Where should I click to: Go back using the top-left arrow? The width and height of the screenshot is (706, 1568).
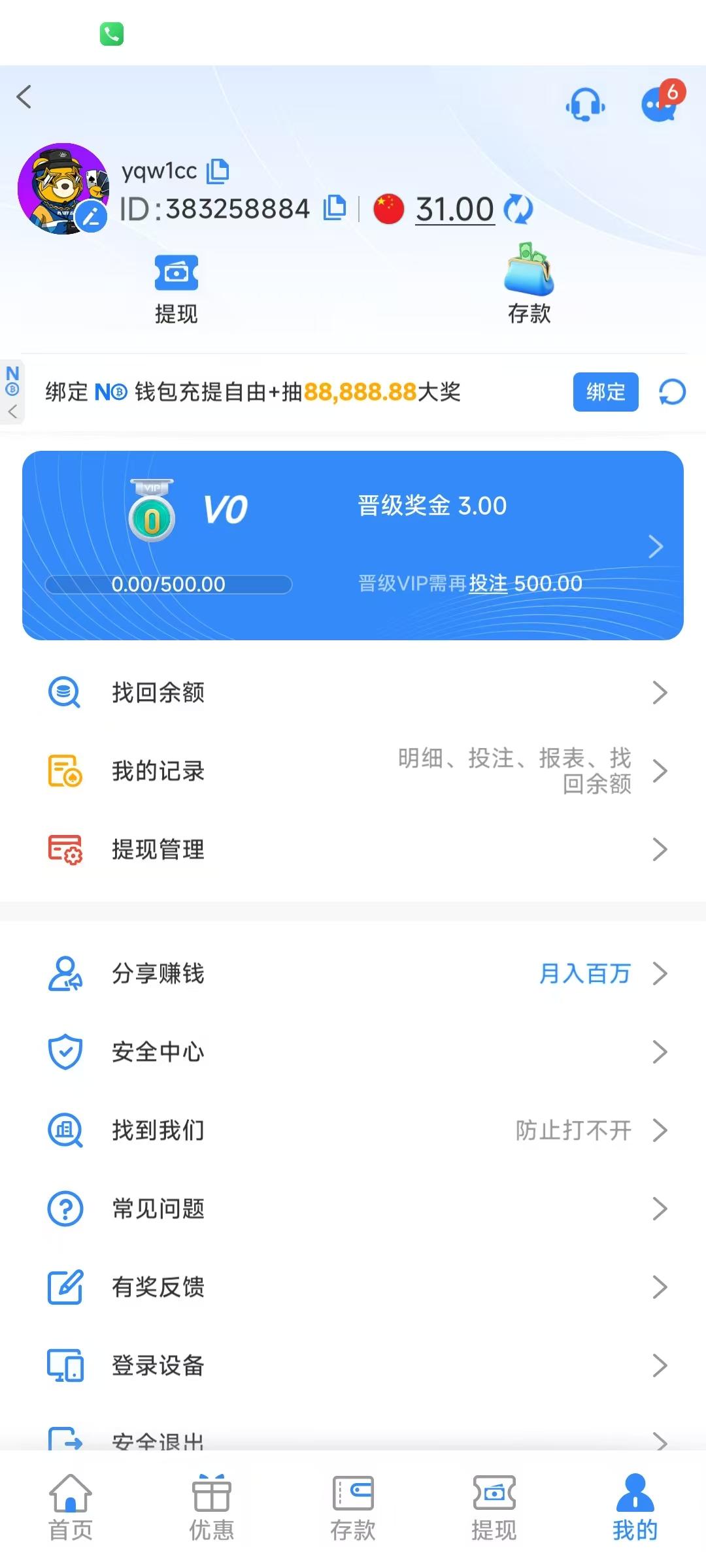pos(25,97)
